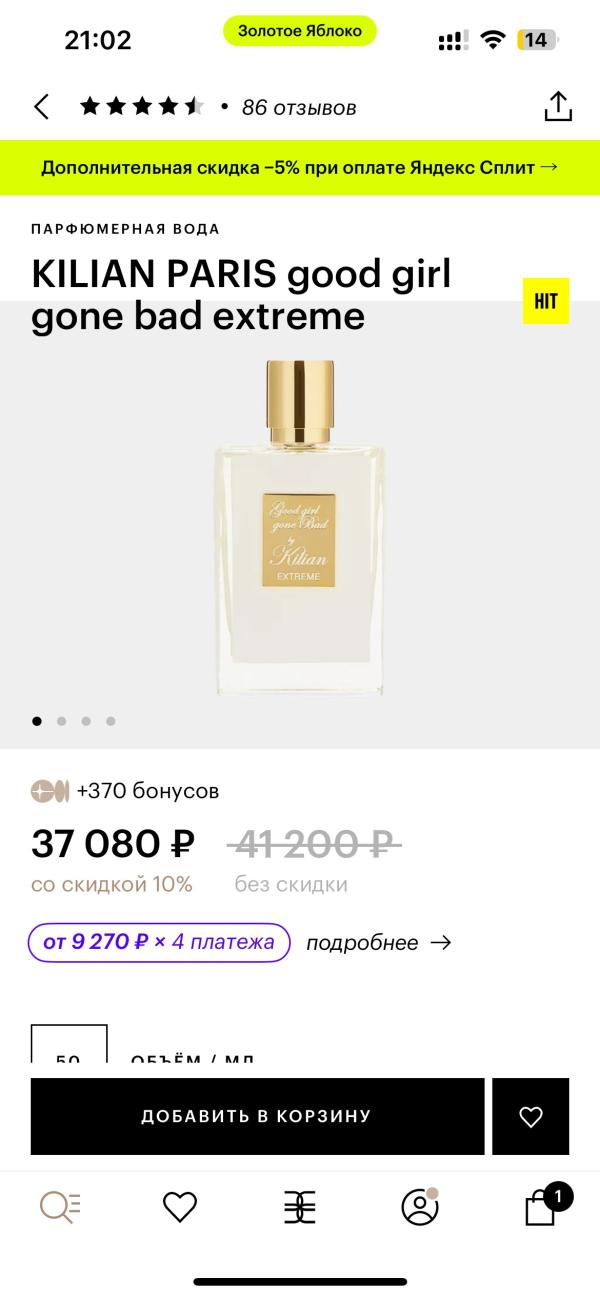Switch to the favorites heart tab
The width and height of the screenshot is (600, 1297).
click(180, 1207)
